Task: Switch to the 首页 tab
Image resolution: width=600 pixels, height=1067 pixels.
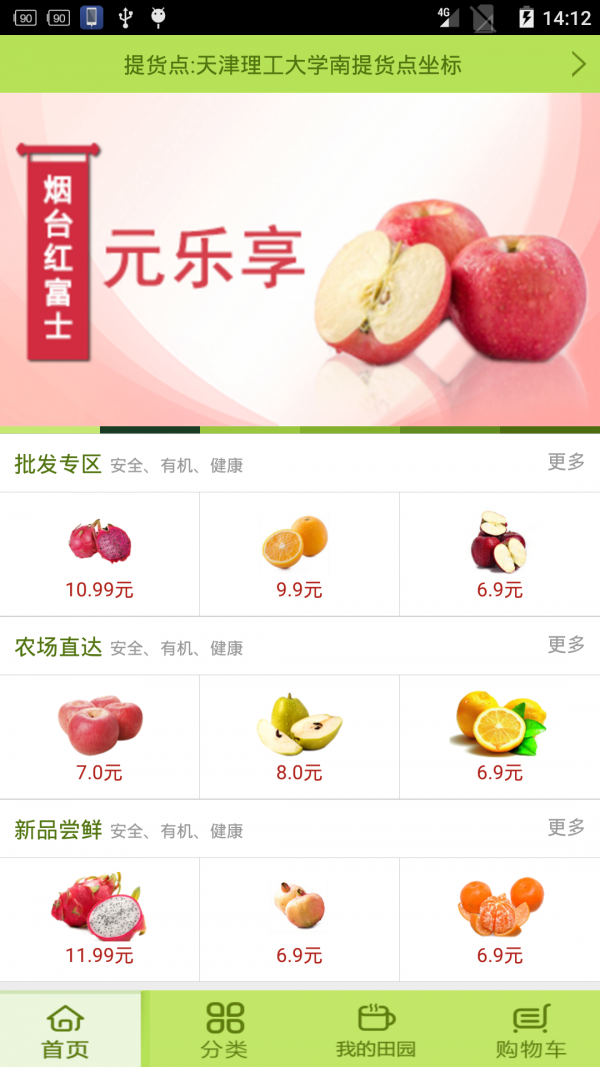Action: 66,1032
